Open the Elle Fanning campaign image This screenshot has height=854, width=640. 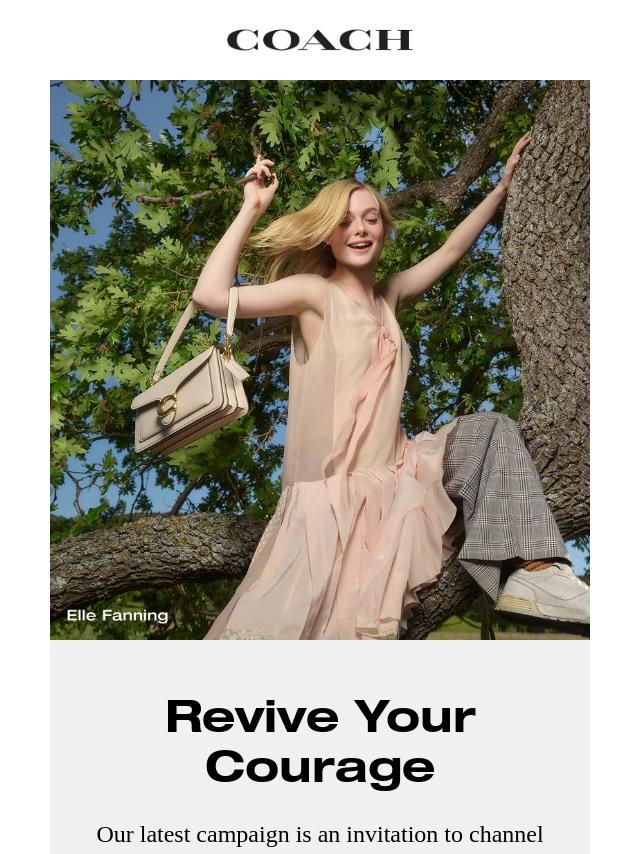[x=320, y=360]
